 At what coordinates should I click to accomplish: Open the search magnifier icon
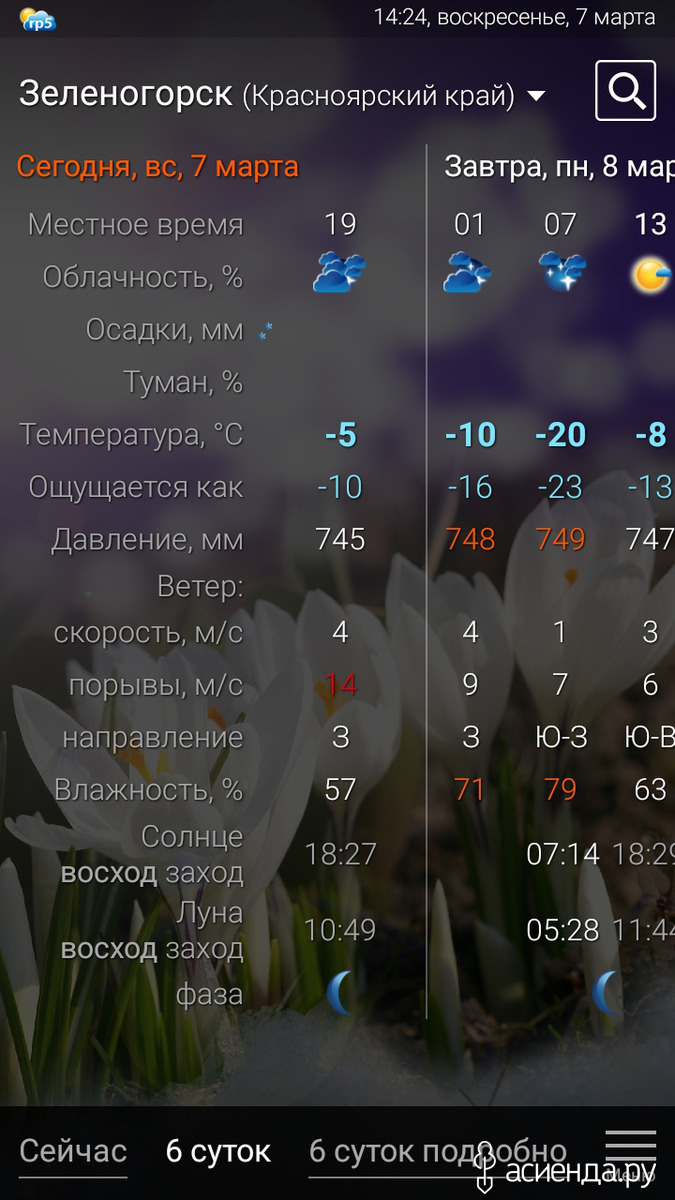click(x=626, y=91)
